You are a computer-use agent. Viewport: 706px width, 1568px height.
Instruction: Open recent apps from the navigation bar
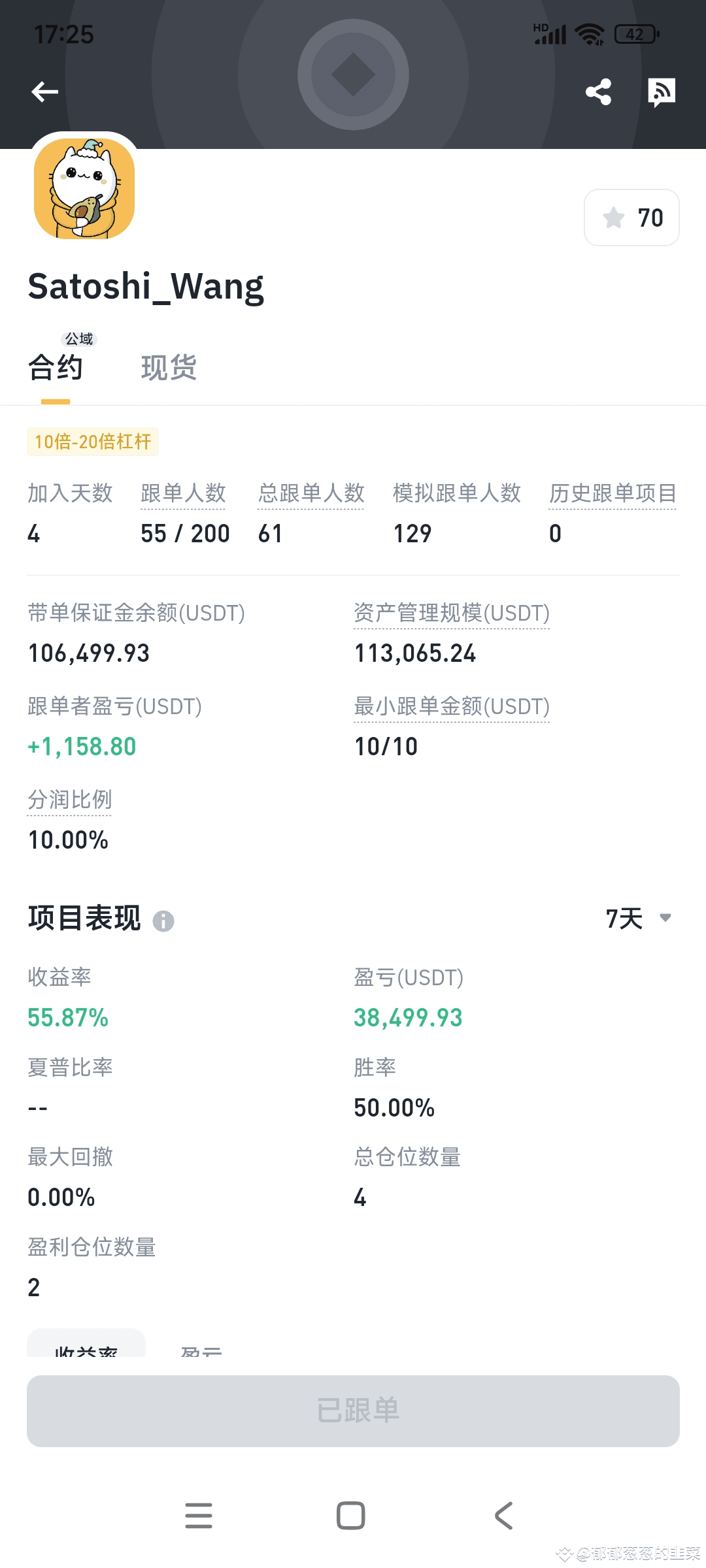coord(199,1516)
